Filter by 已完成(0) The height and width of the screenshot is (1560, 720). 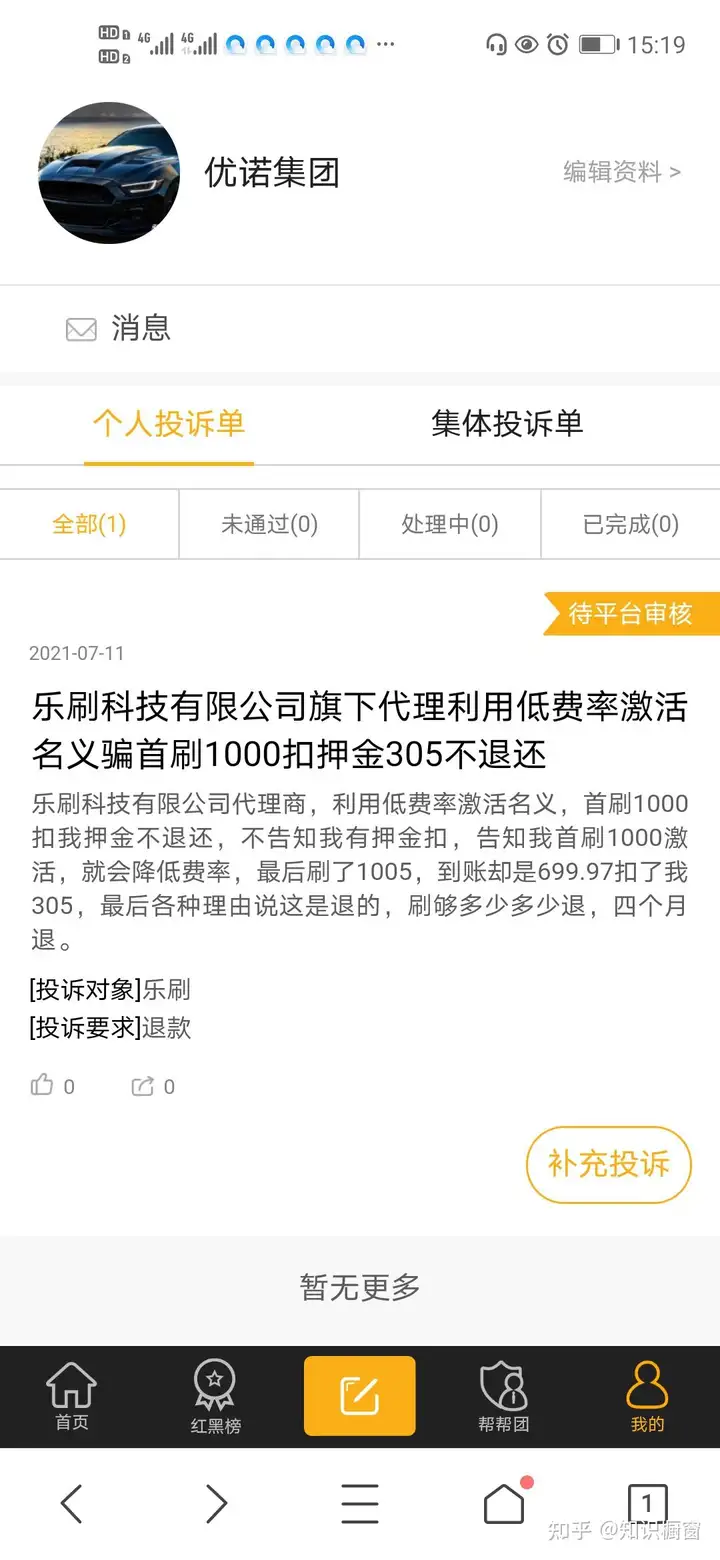[x=630, y=524]
